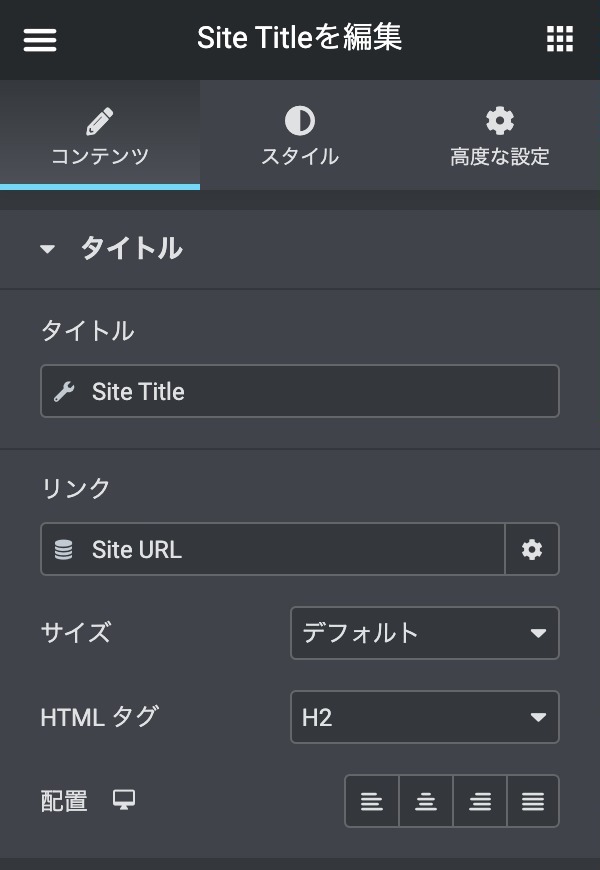600x870 pixels.
Task: Open link options gear icon
Action: [532, 549]
